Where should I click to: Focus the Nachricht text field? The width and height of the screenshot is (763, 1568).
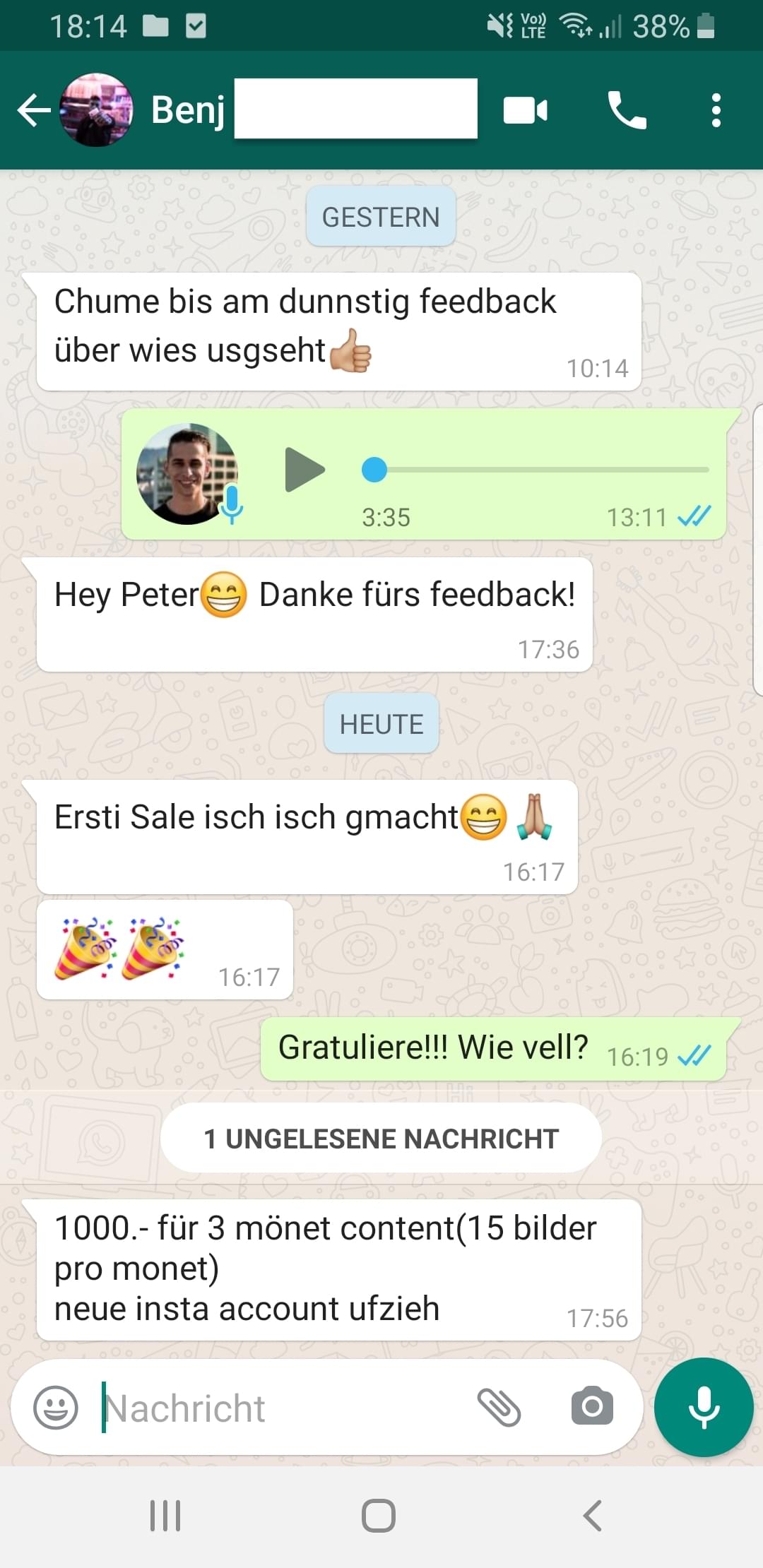click(283, 1408)
